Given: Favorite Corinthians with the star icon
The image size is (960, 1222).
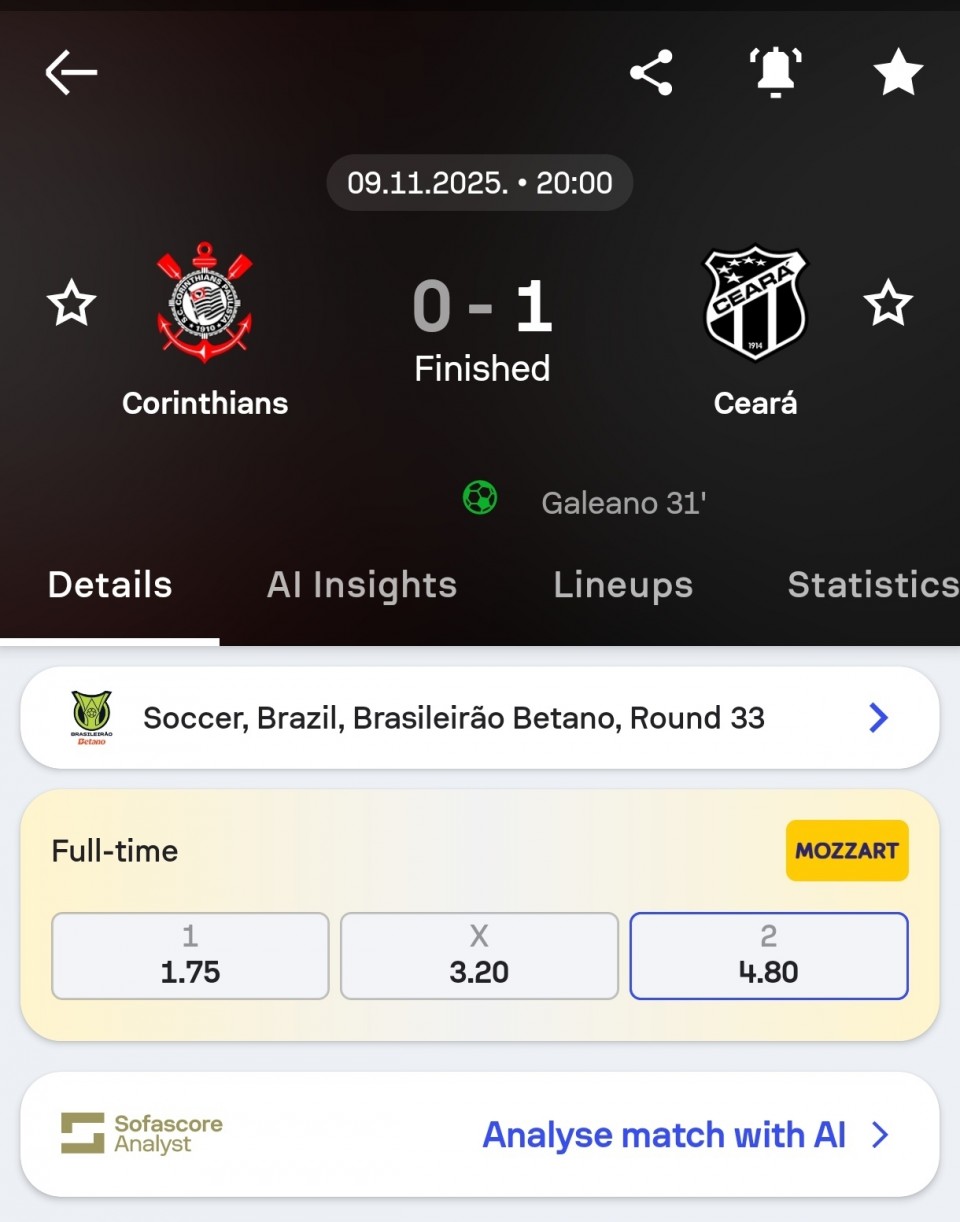Looking at the screenshot, I should click(x=72, y=303).
